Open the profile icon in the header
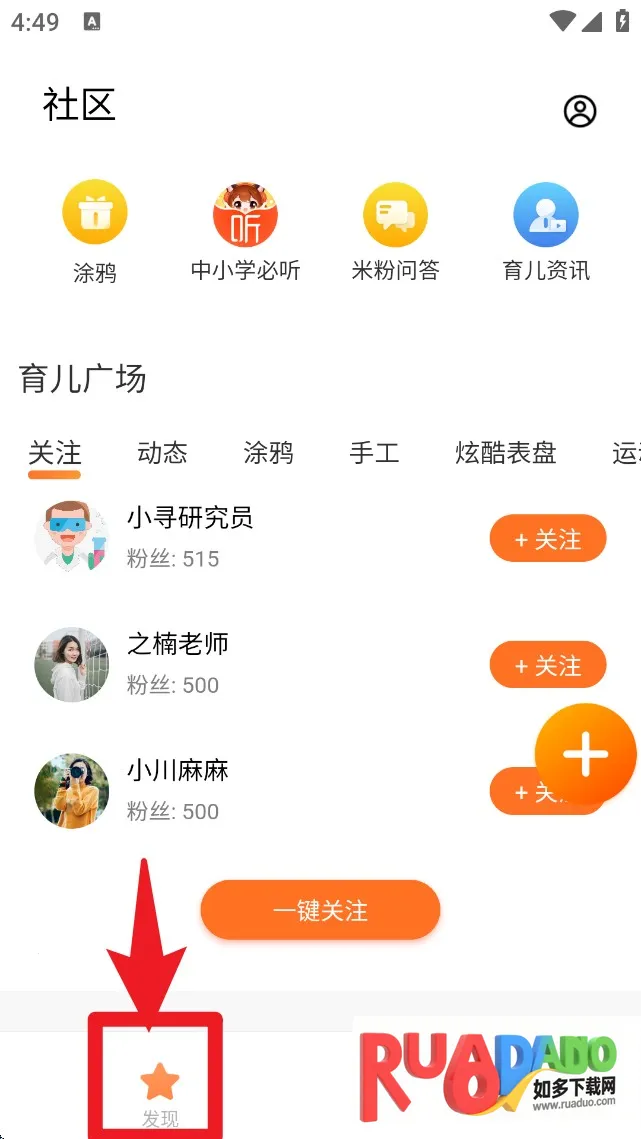Image resolution: width=641 pixels, height=1139 pixels. (580, 111)
